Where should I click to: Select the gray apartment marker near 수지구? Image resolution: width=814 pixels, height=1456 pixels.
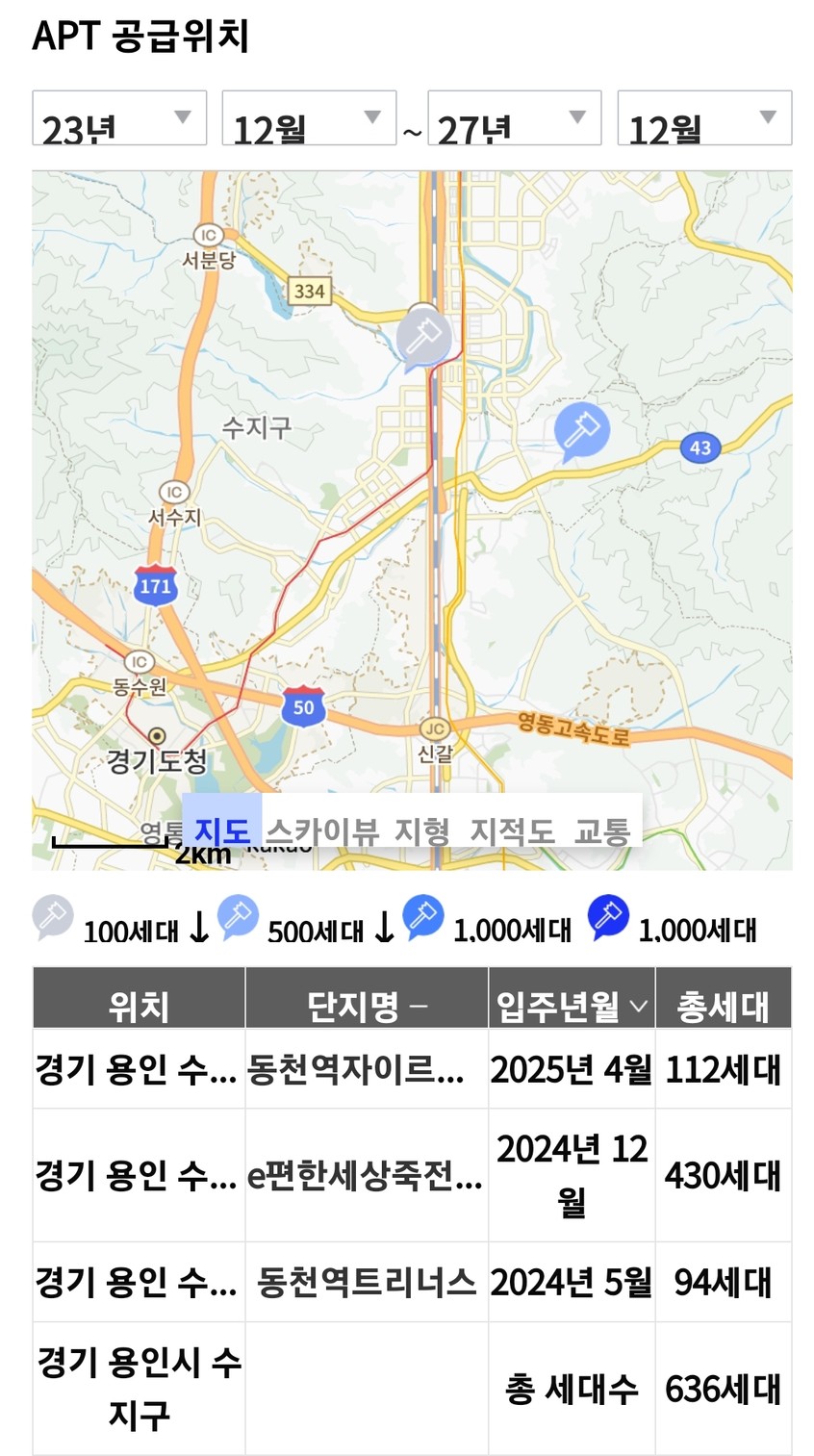[423, 338]
